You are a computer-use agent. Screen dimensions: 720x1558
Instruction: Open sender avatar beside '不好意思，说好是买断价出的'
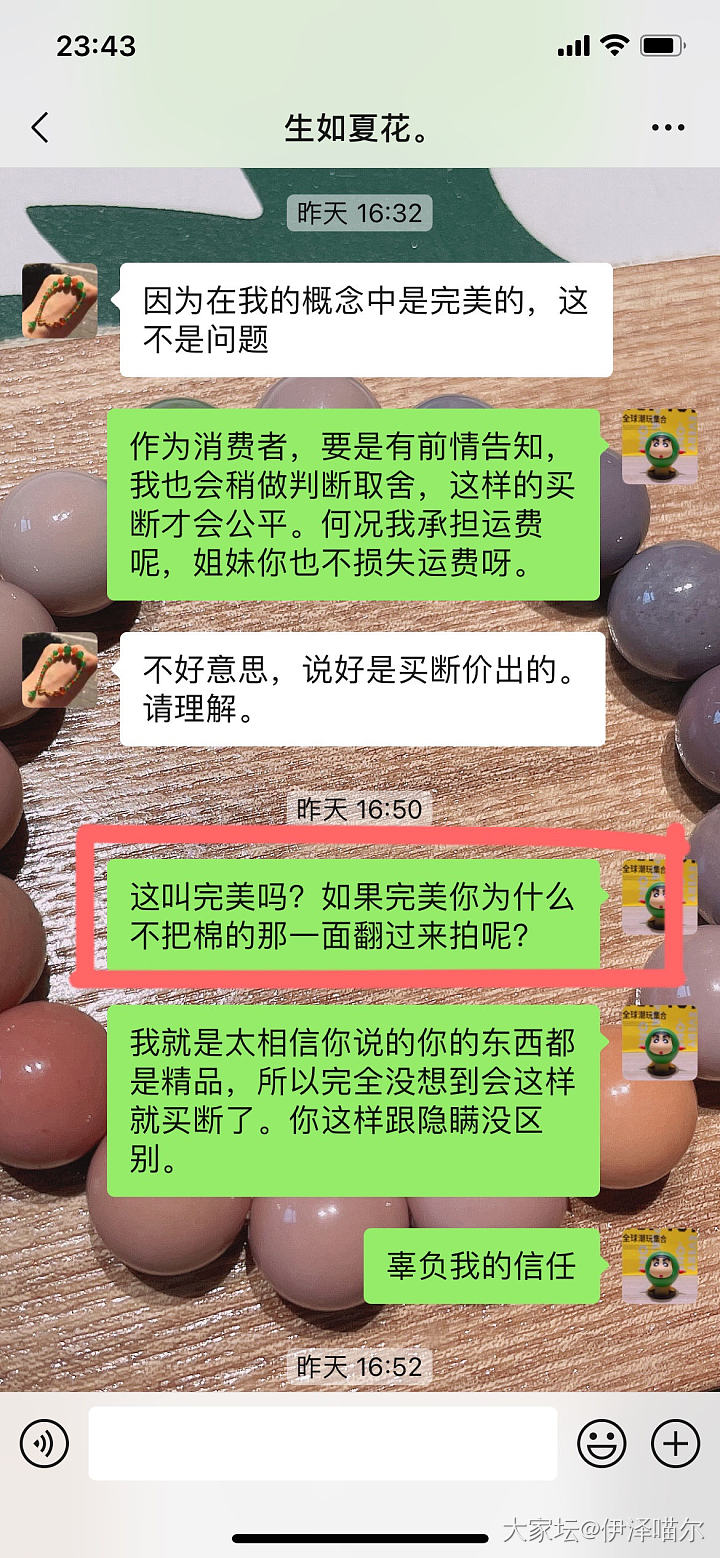(60, 669)
